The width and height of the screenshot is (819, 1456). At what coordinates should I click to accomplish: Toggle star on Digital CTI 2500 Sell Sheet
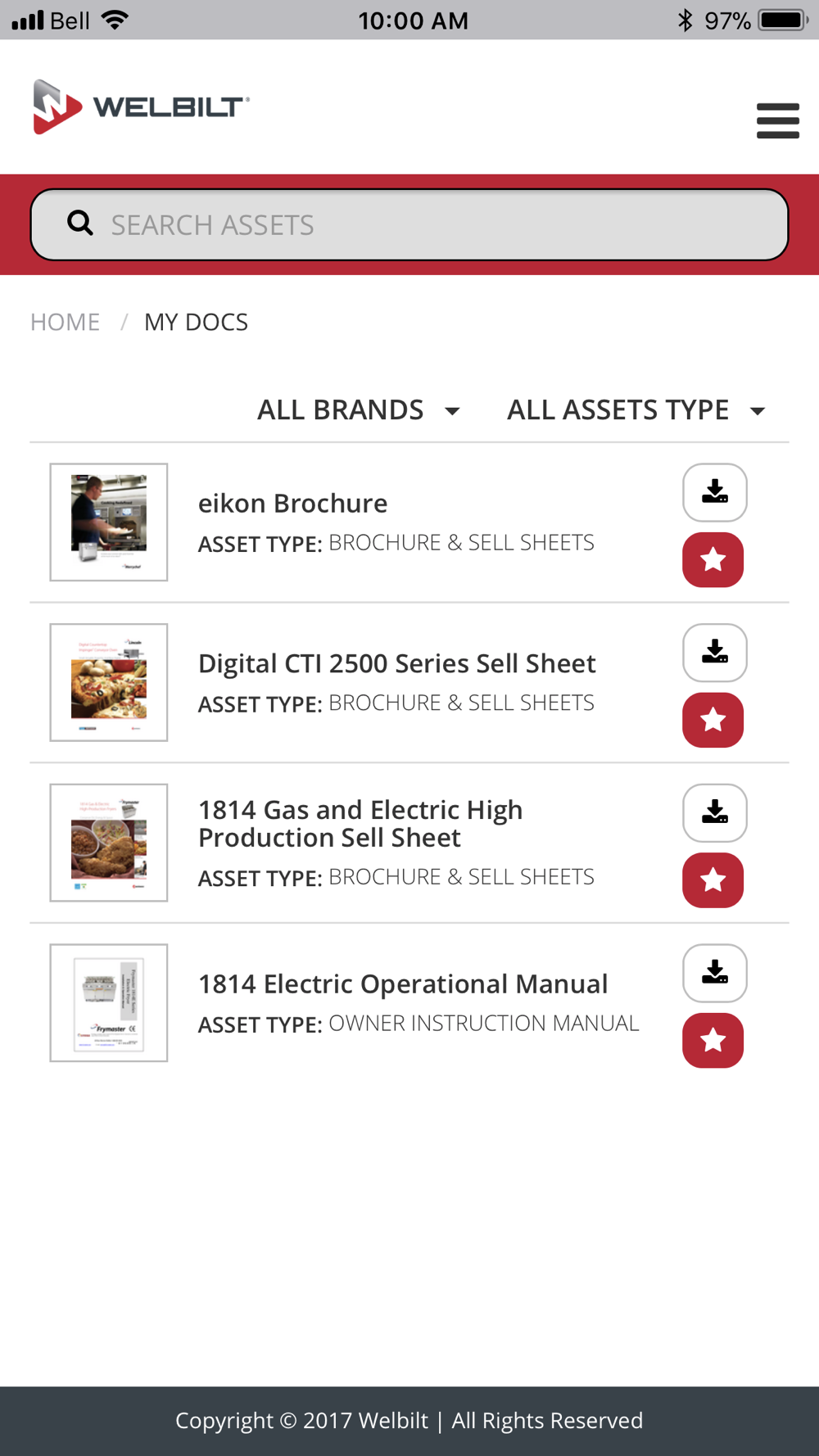713,720
